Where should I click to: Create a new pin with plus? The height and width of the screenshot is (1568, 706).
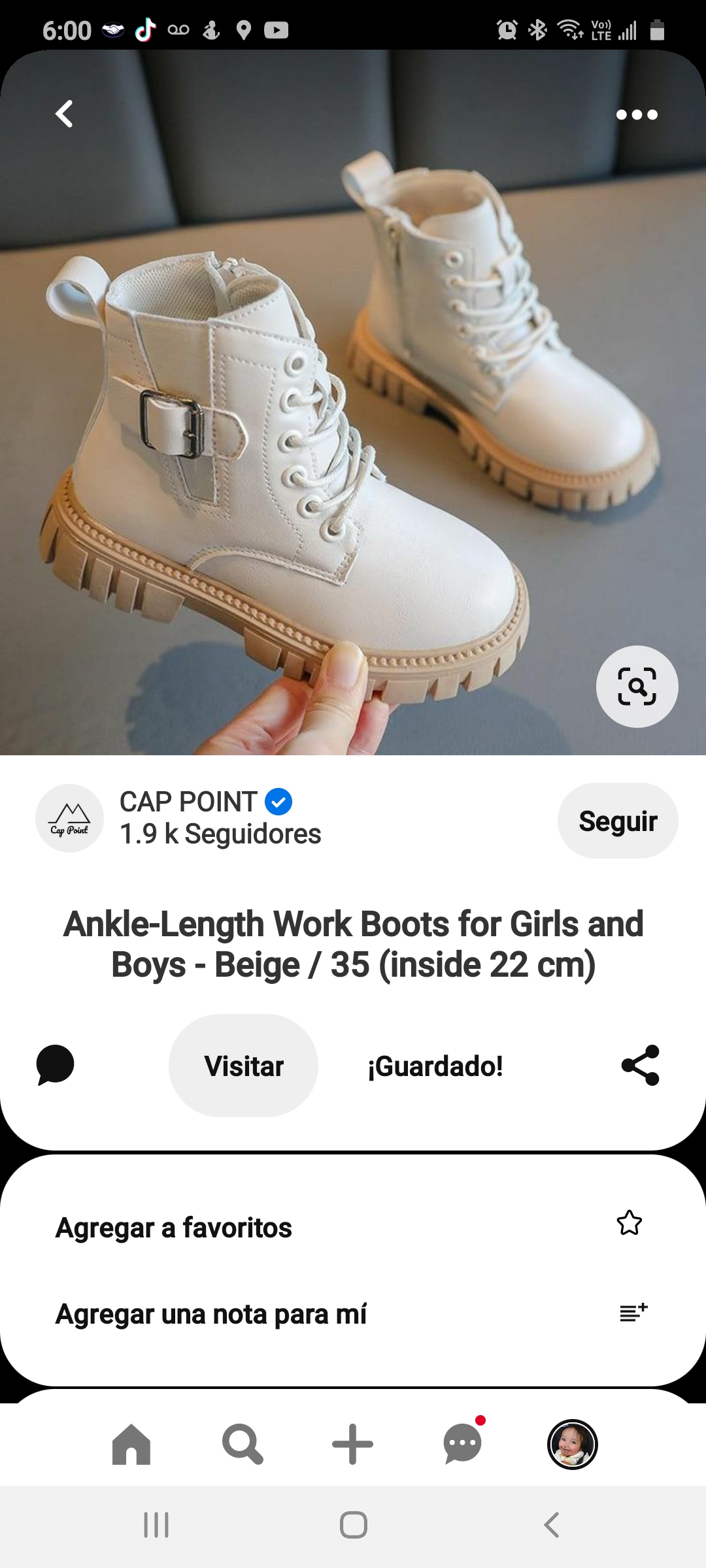352,1444
